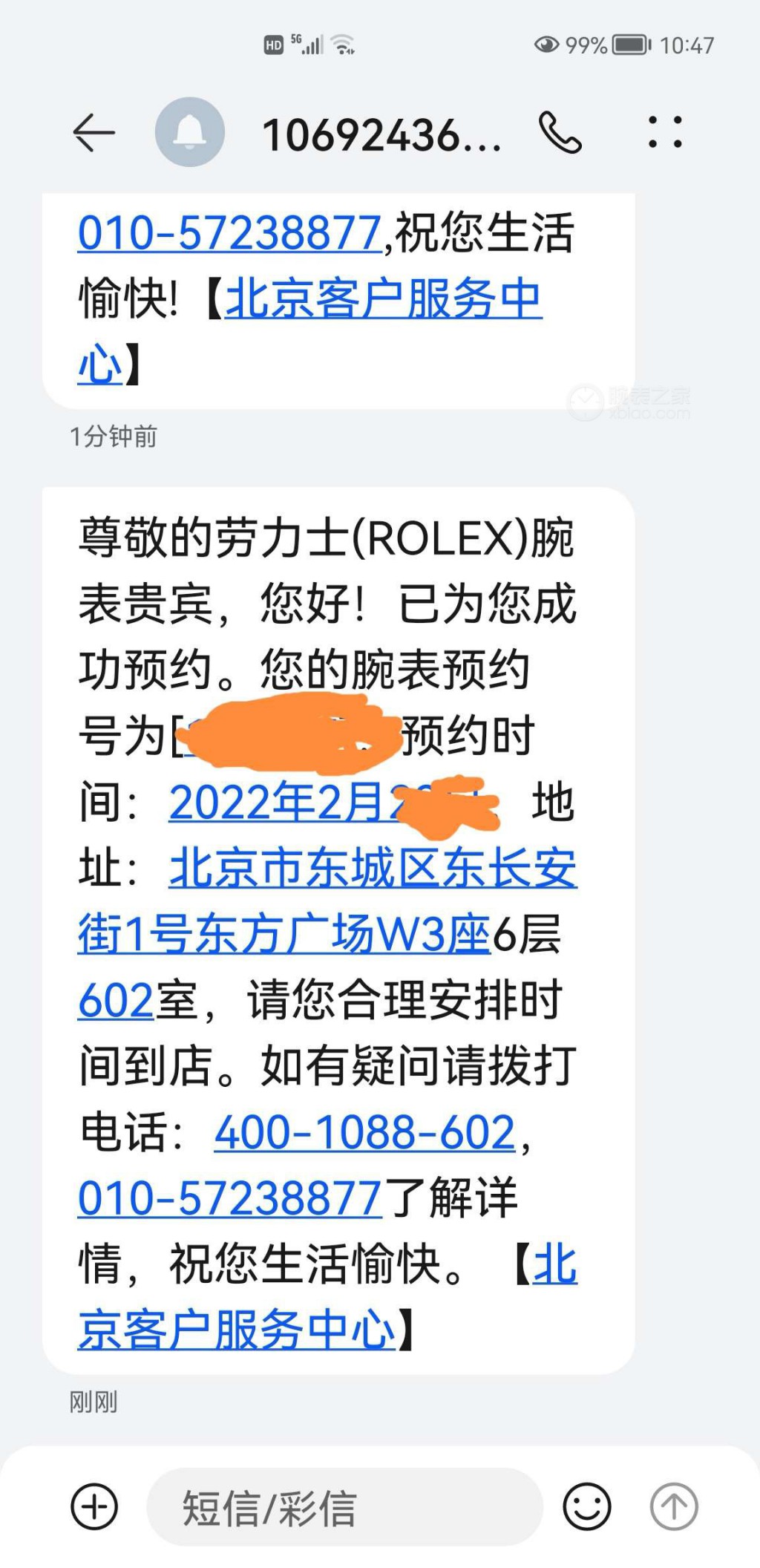760x1568 pixels.
Task: Open the plus attachment menu
Action: pyautogui.click(x=94, y=1506)
